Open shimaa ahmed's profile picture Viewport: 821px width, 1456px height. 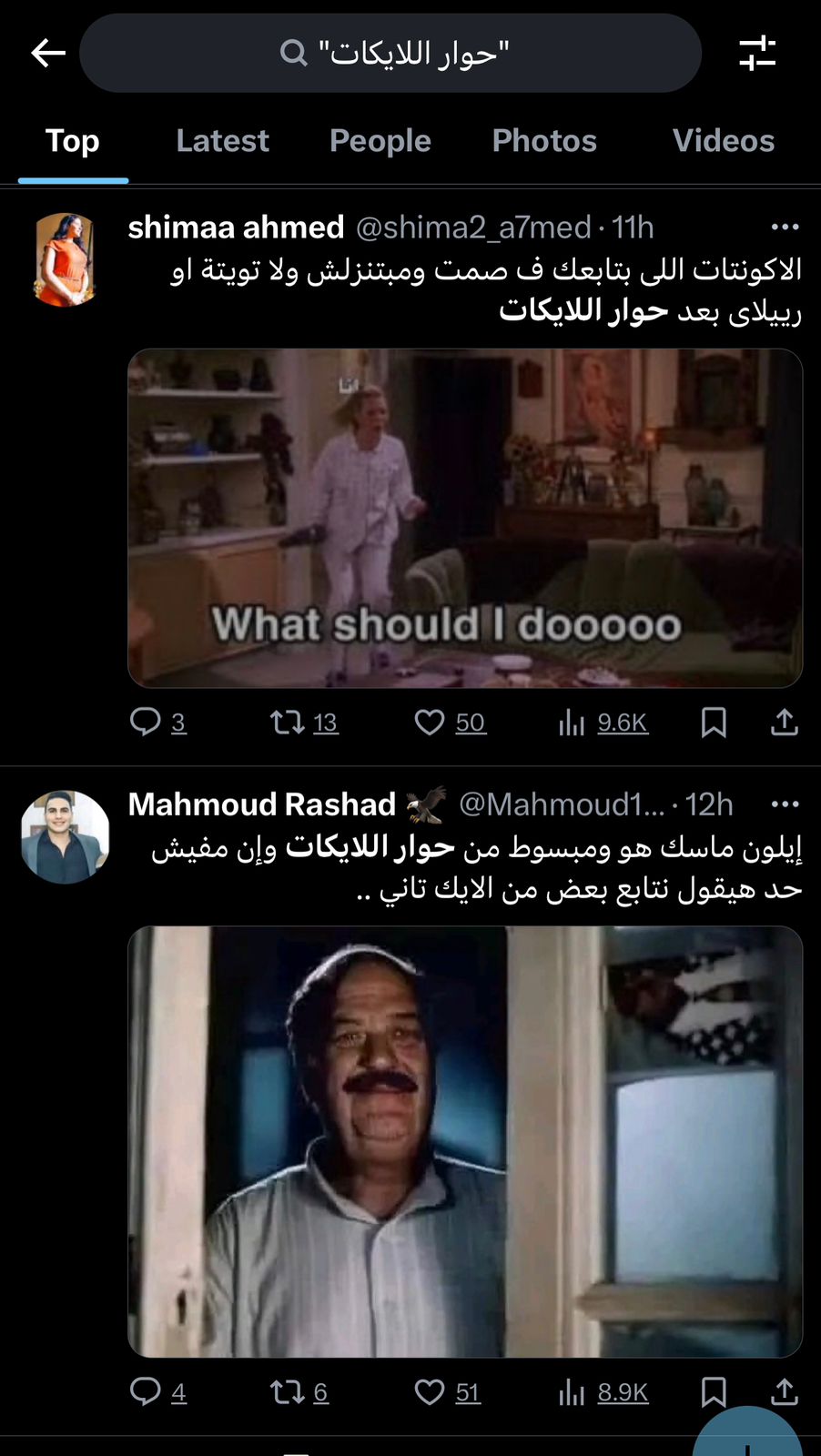click(x=65, y=259)
